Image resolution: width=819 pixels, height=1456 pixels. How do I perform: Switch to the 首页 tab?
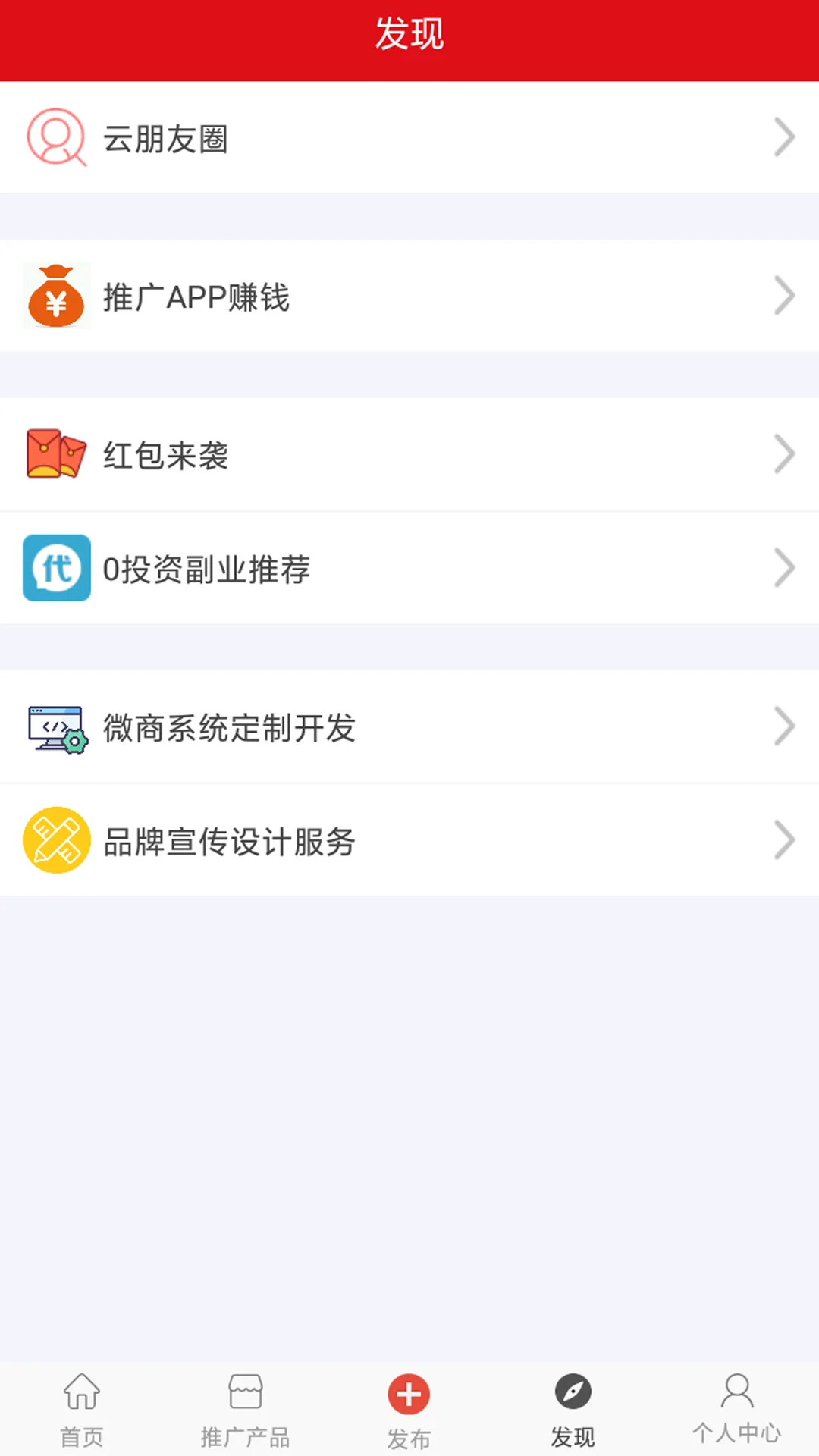click(80, 1410)
